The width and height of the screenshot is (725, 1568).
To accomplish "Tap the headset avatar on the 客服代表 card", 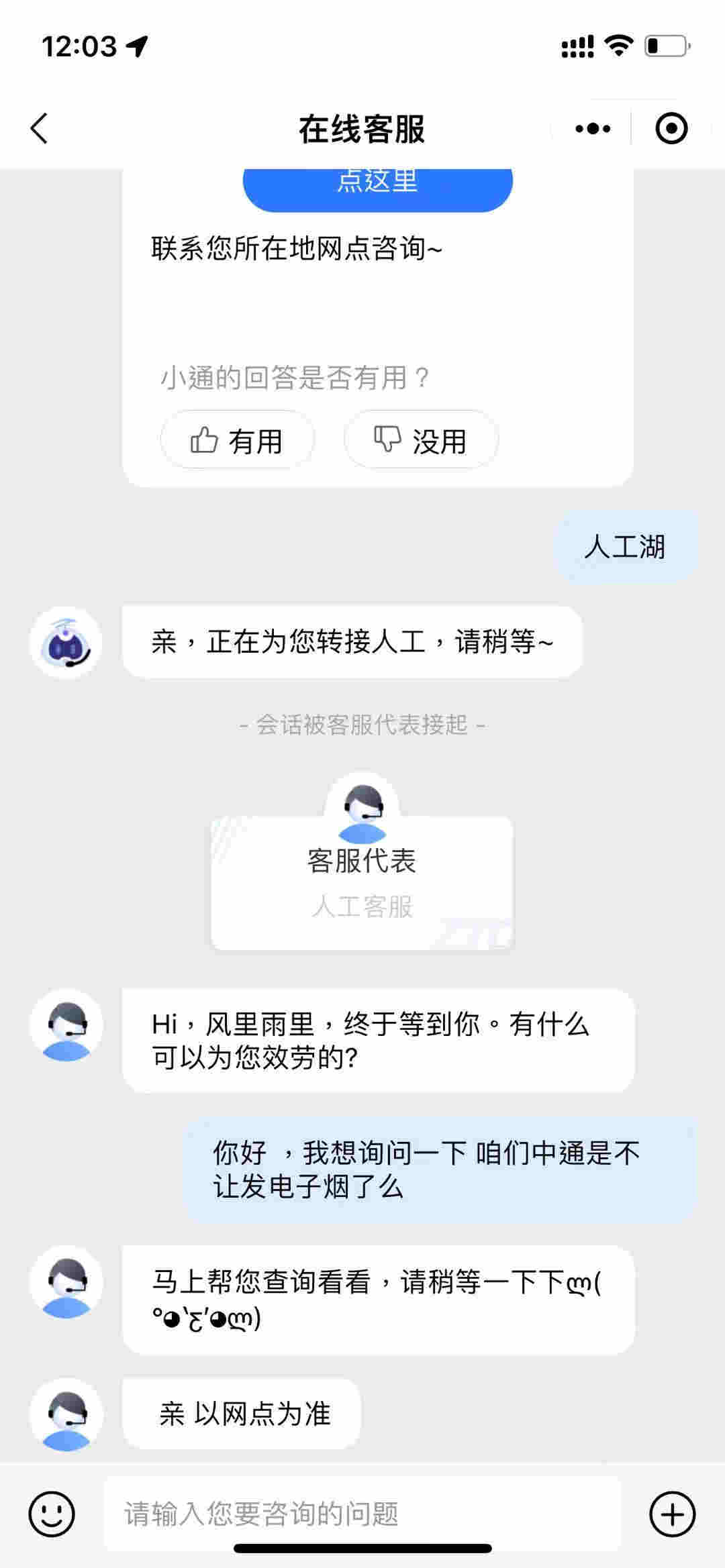I will [363, 808].
